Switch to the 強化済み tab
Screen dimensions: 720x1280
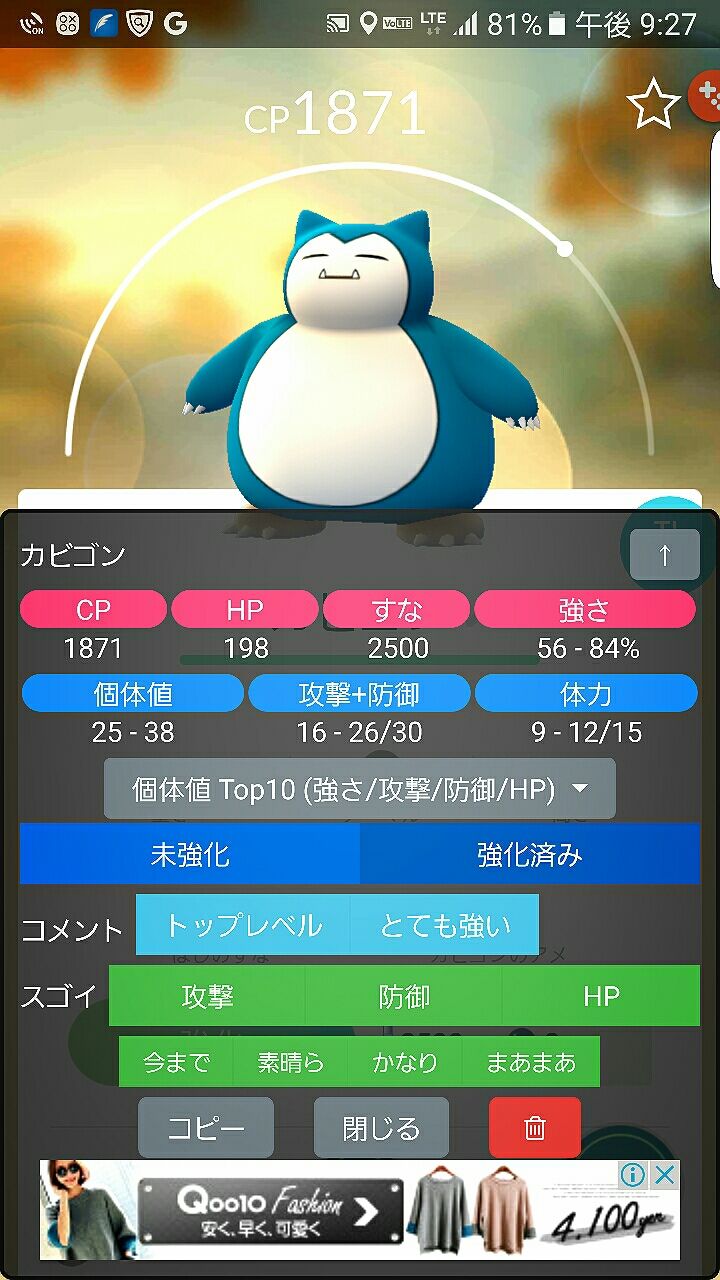pos(530,855)
